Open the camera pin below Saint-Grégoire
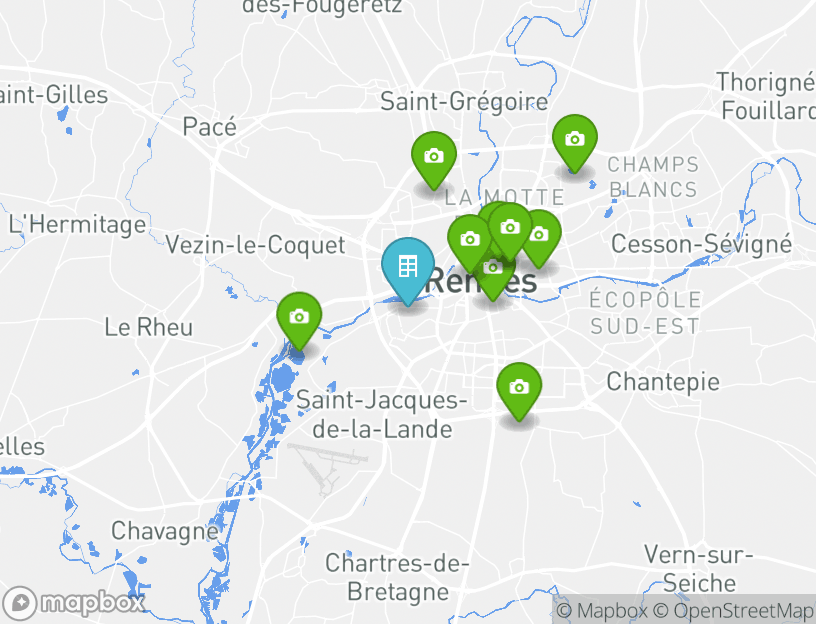 tap(434, 157)
